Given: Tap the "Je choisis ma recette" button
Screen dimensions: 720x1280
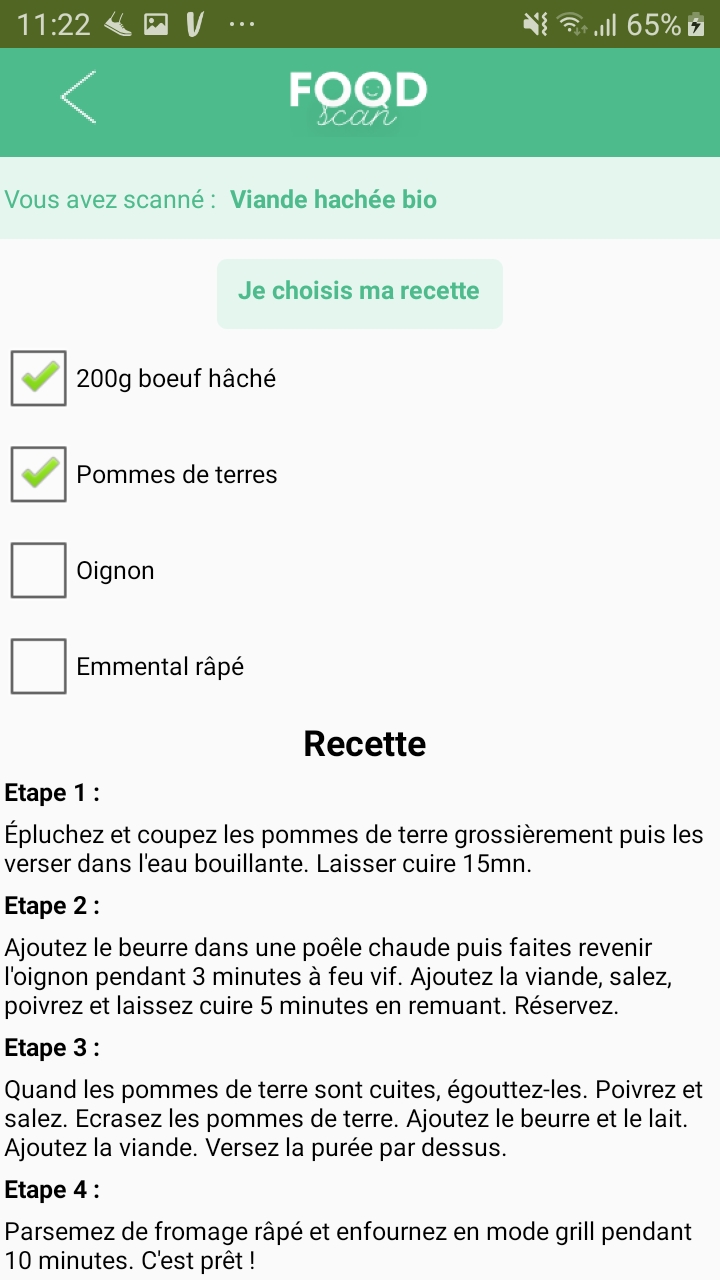Looking at the screenshot, I should coord(359,293).
